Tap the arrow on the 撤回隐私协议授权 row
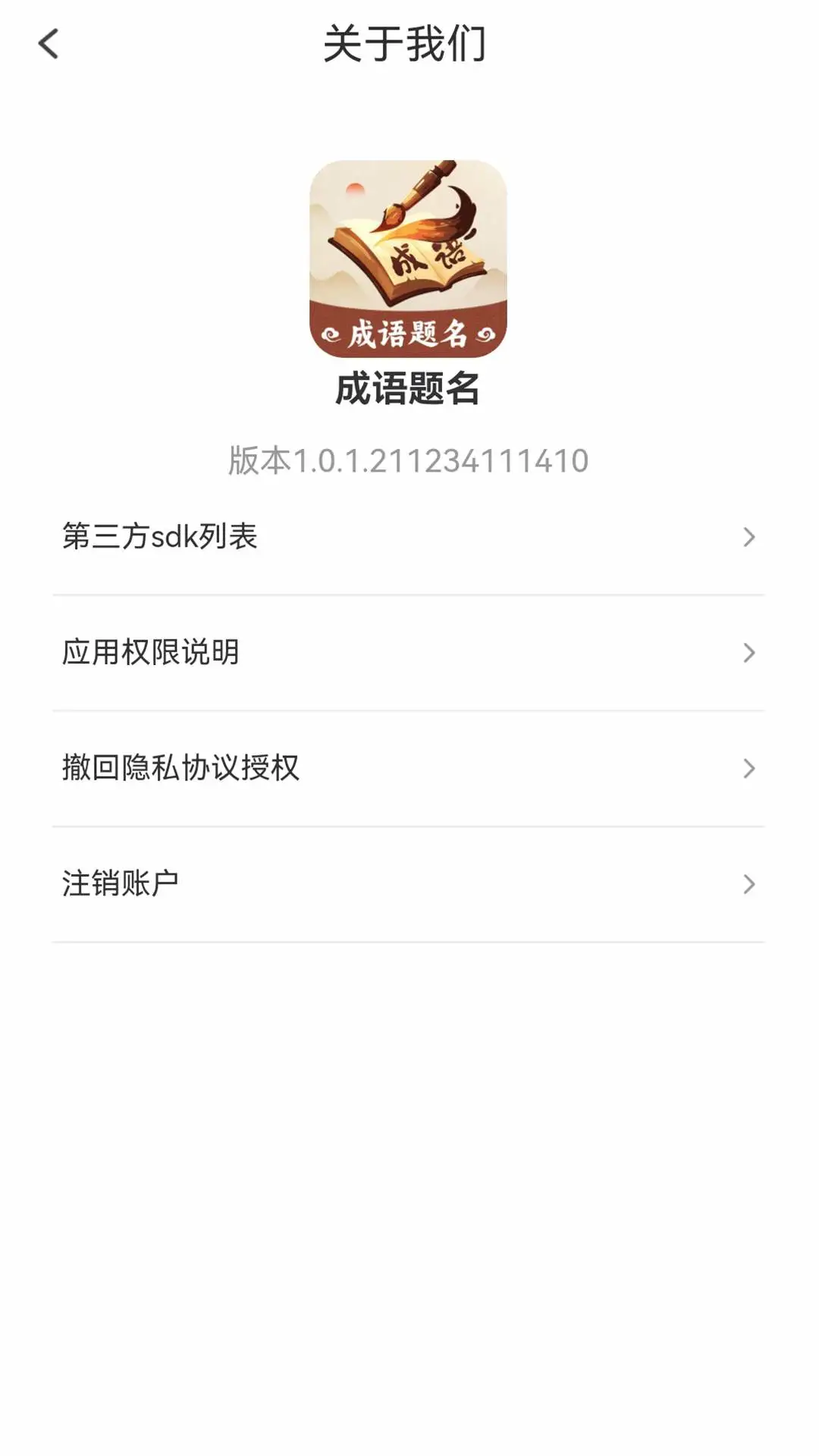The width and height of the screenshot is (819, 1456). point(749,767)
